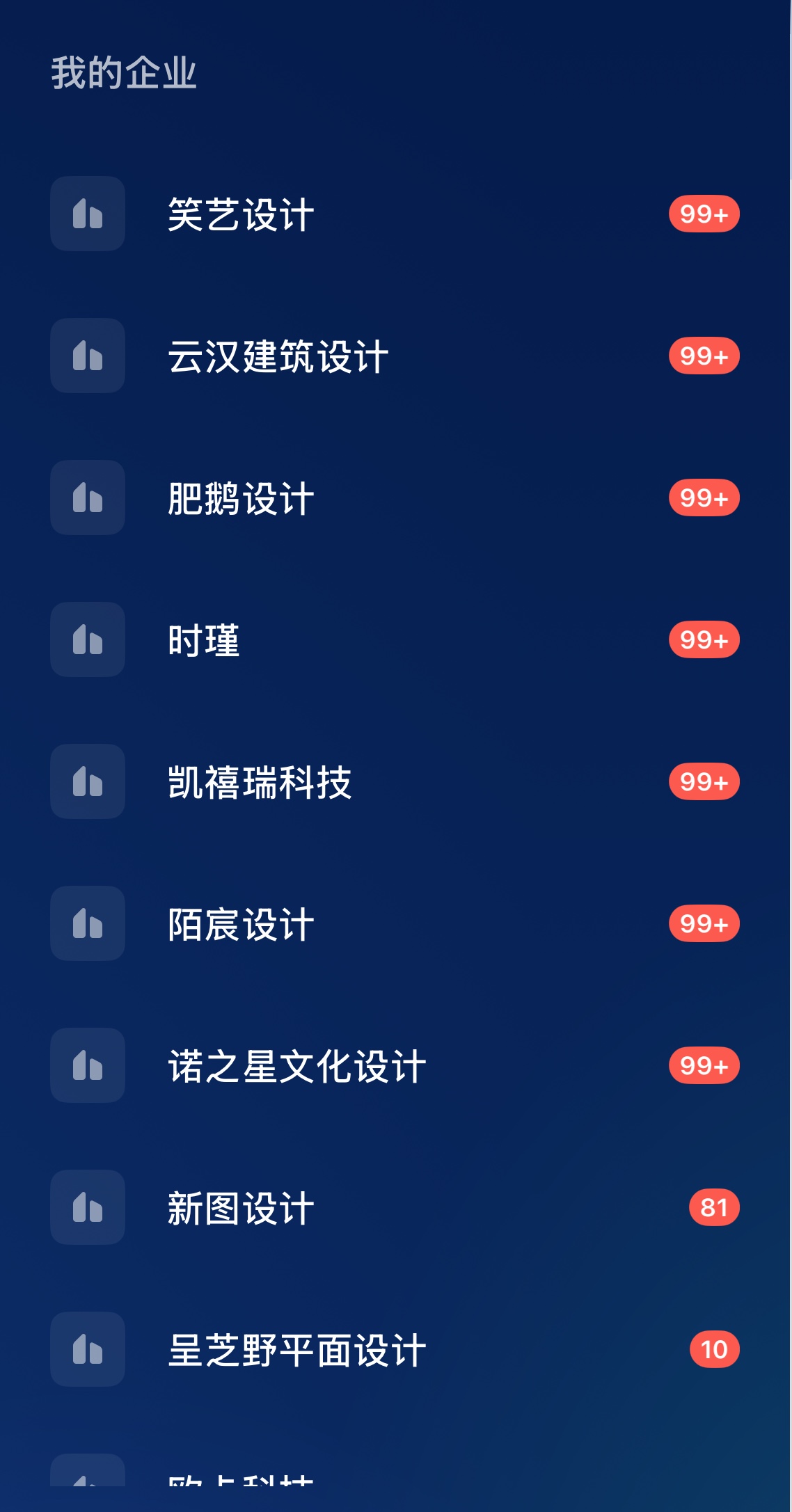The image size is (792, 1512).
Task: Open 诺之星文化设计 by clicking its name
Action: (295, 1067)
